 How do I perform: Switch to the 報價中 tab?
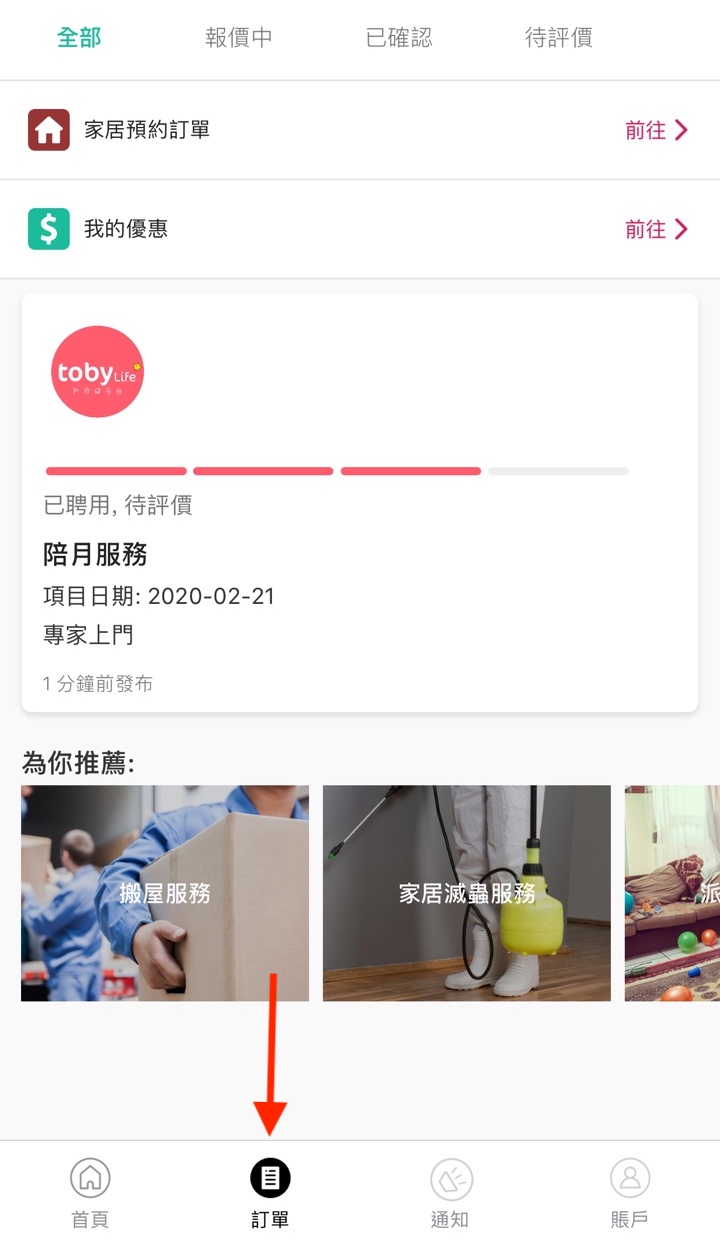click(x=239, y=38)
